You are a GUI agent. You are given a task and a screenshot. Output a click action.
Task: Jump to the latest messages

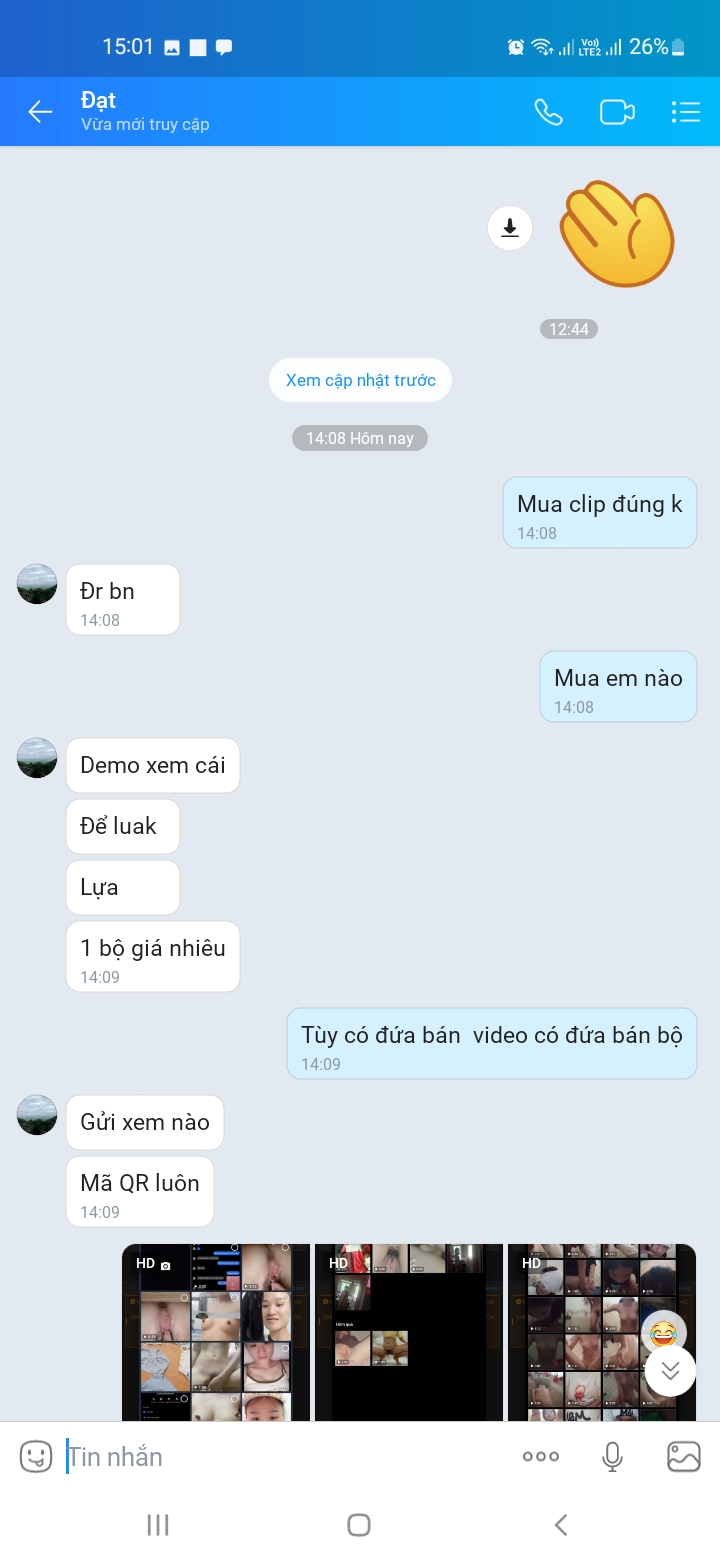click(x=670, y=1371)
